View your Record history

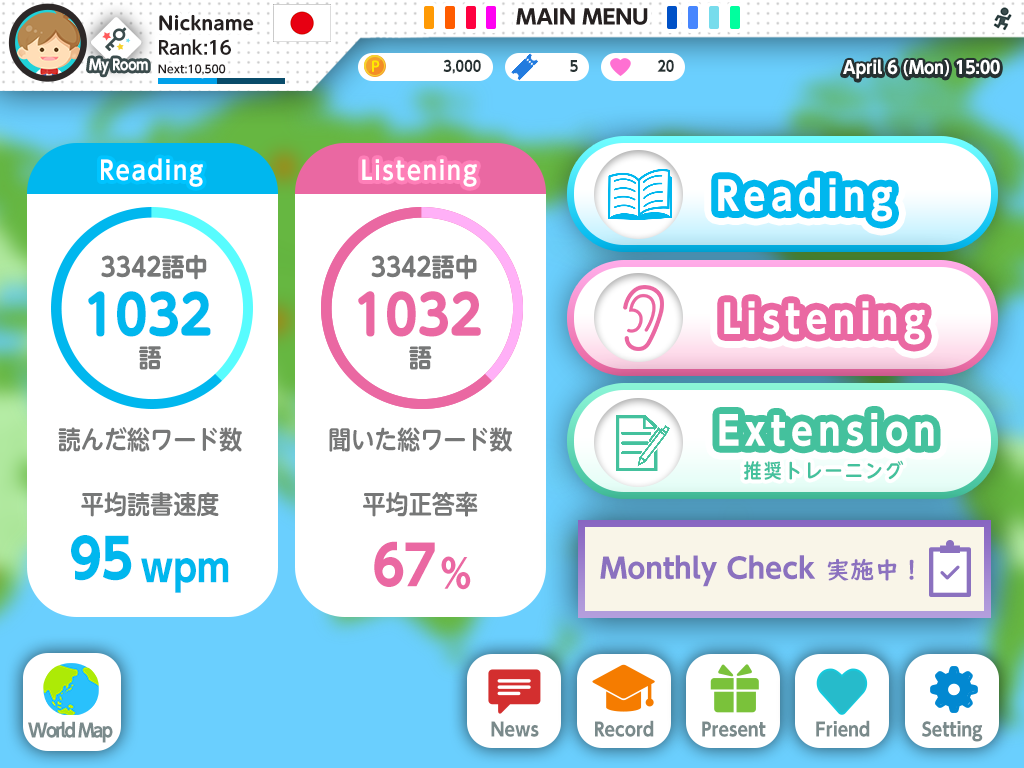point(623,701)
